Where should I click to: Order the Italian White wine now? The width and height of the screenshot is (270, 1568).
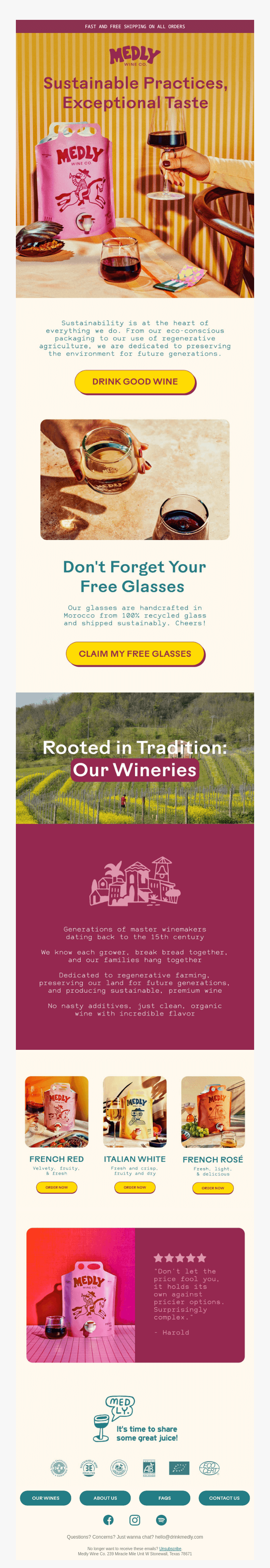(135, 1187)
